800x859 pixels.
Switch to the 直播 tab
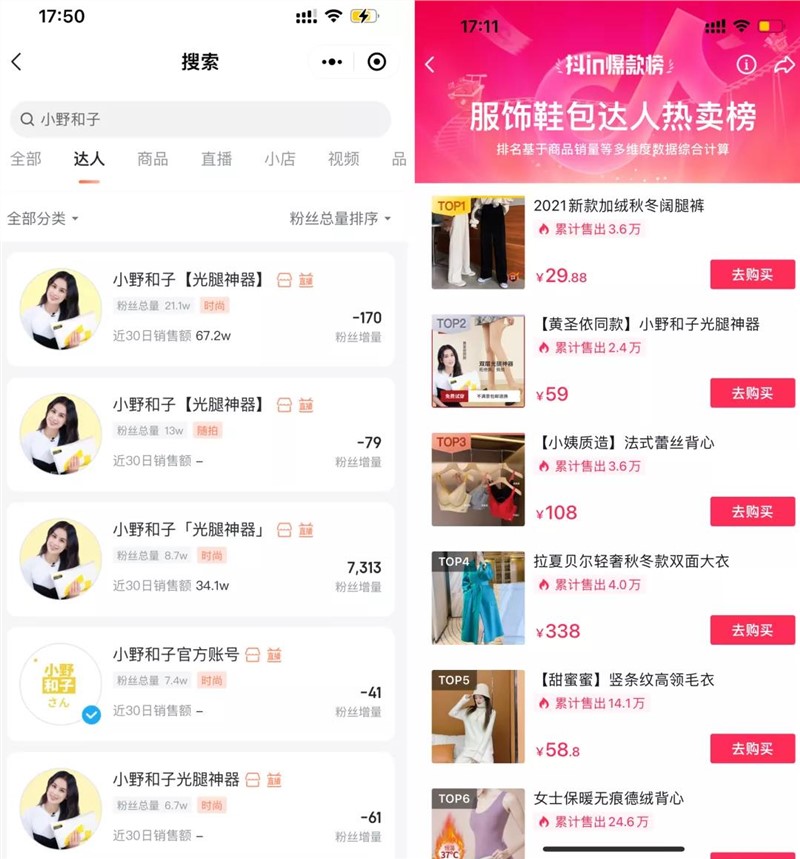[x=216, y=159]
